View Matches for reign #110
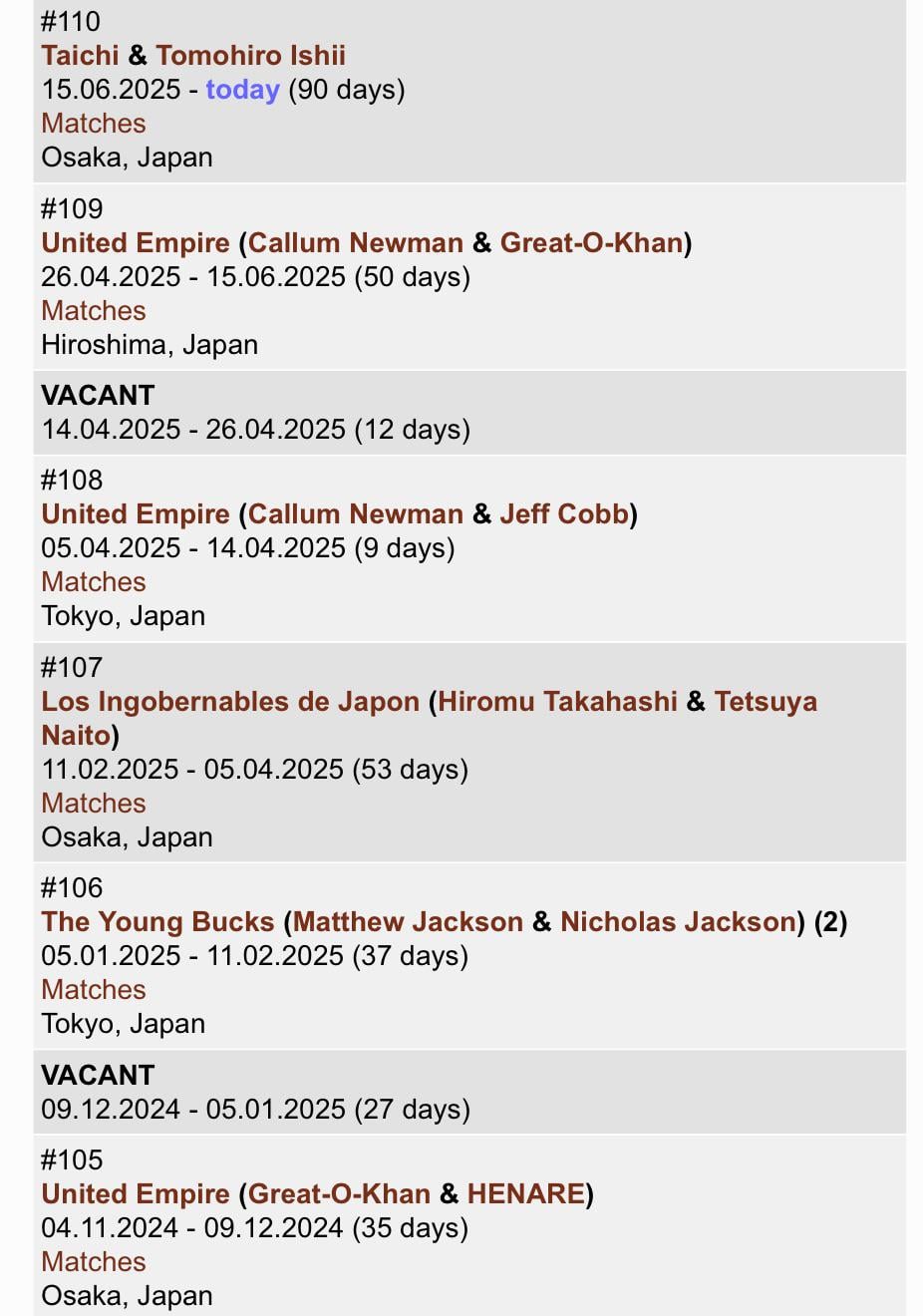The width and height of the screenshot is (923, 1316). [94, 124]
